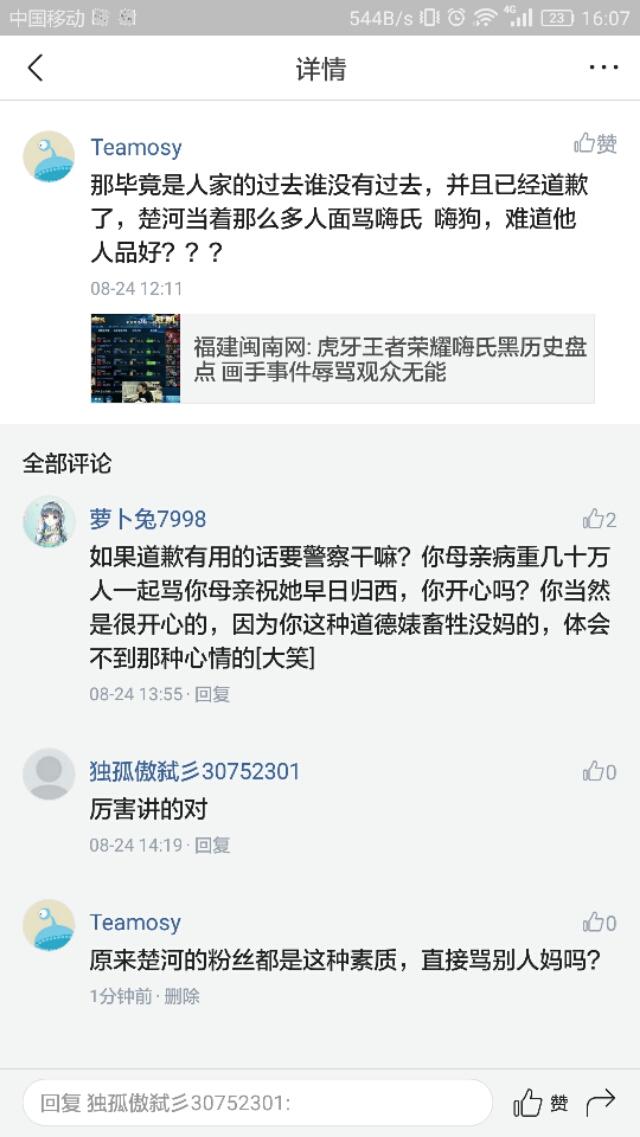Focus the 回复 reply input field

[x=257, y=1103]
